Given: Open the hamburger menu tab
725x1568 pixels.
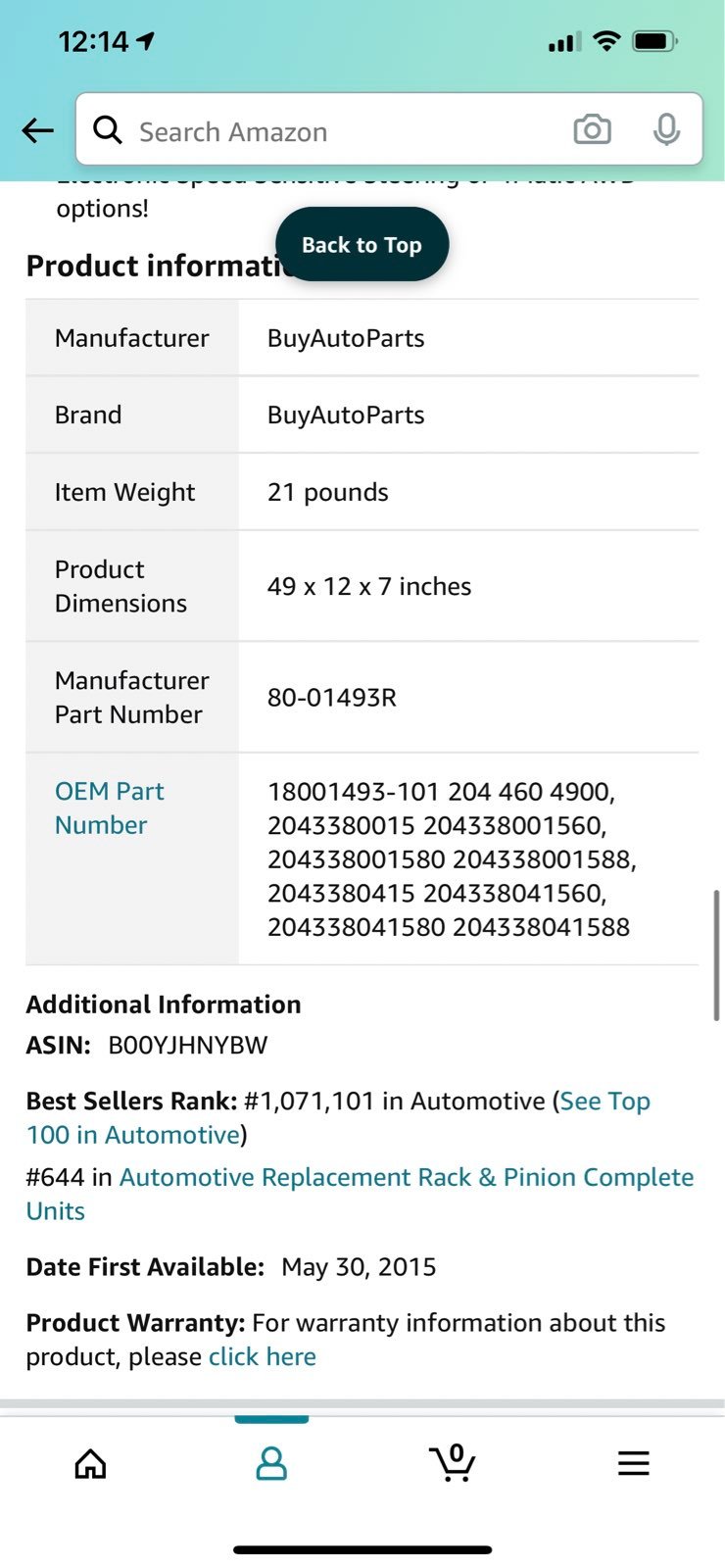Looking at the screenshot, I should (x=634, y=1464).
